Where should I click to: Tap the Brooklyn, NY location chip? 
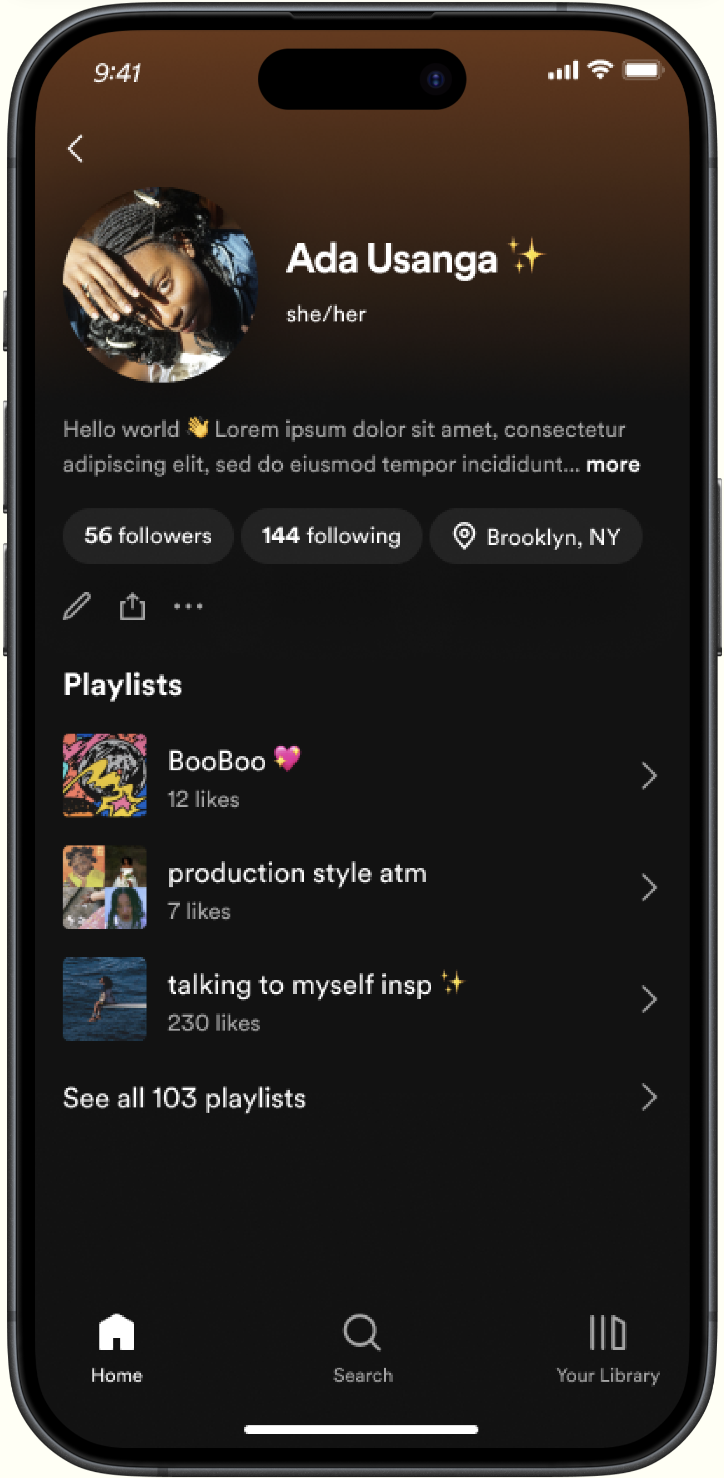(536, 537)
